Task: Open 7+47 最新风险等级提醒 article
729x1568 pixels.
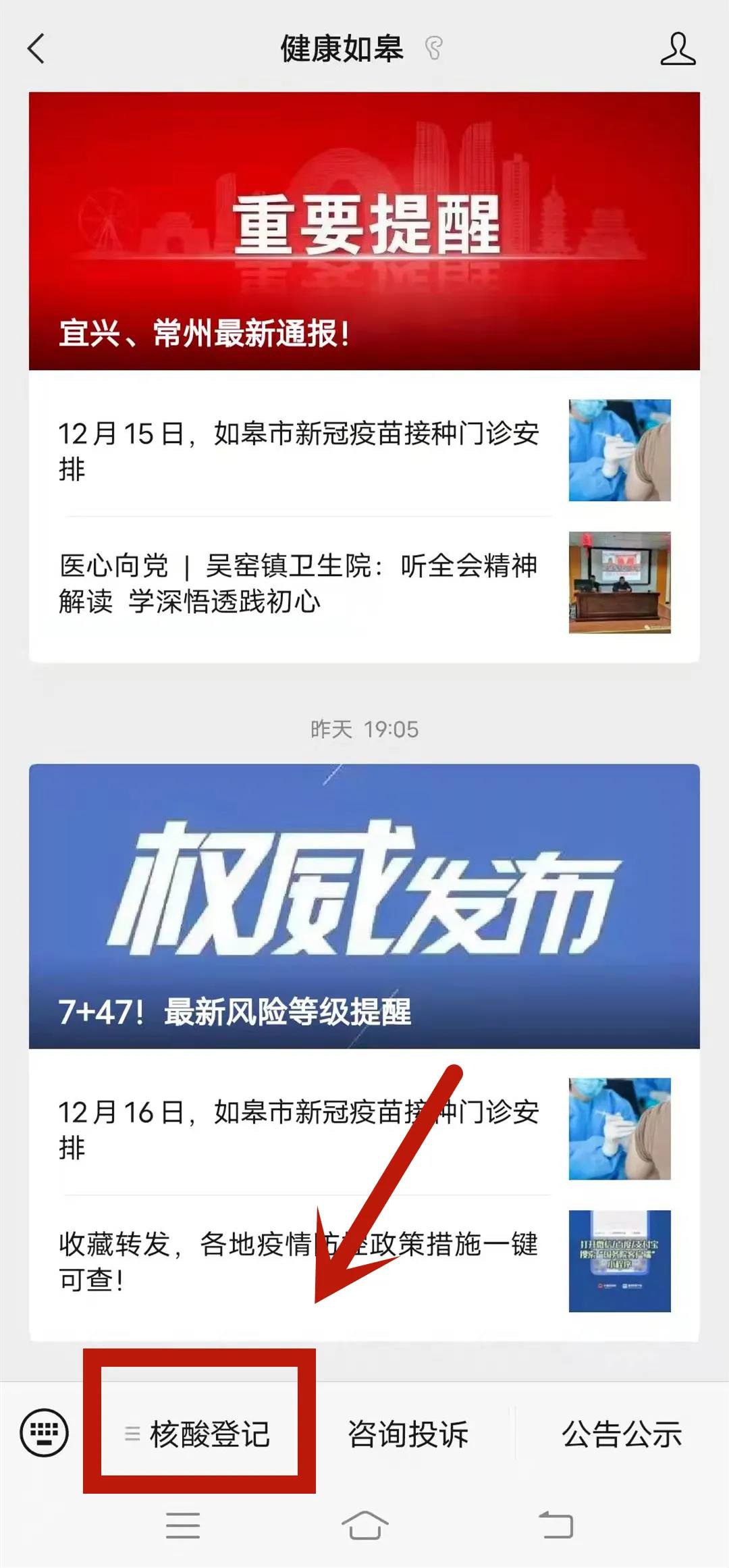Action: 364,906
